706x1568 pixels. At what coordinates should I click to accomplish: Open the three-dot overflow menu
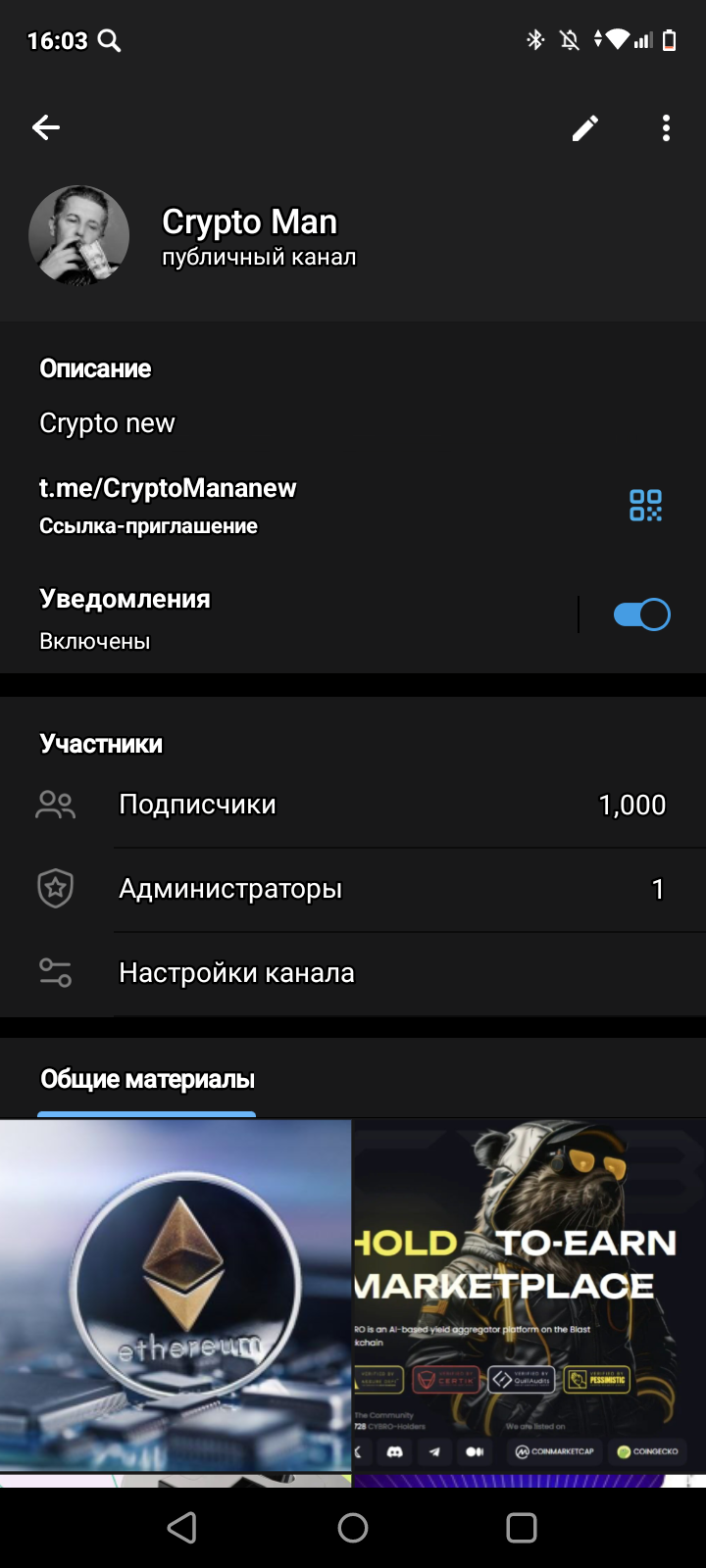tap(666, 128)
